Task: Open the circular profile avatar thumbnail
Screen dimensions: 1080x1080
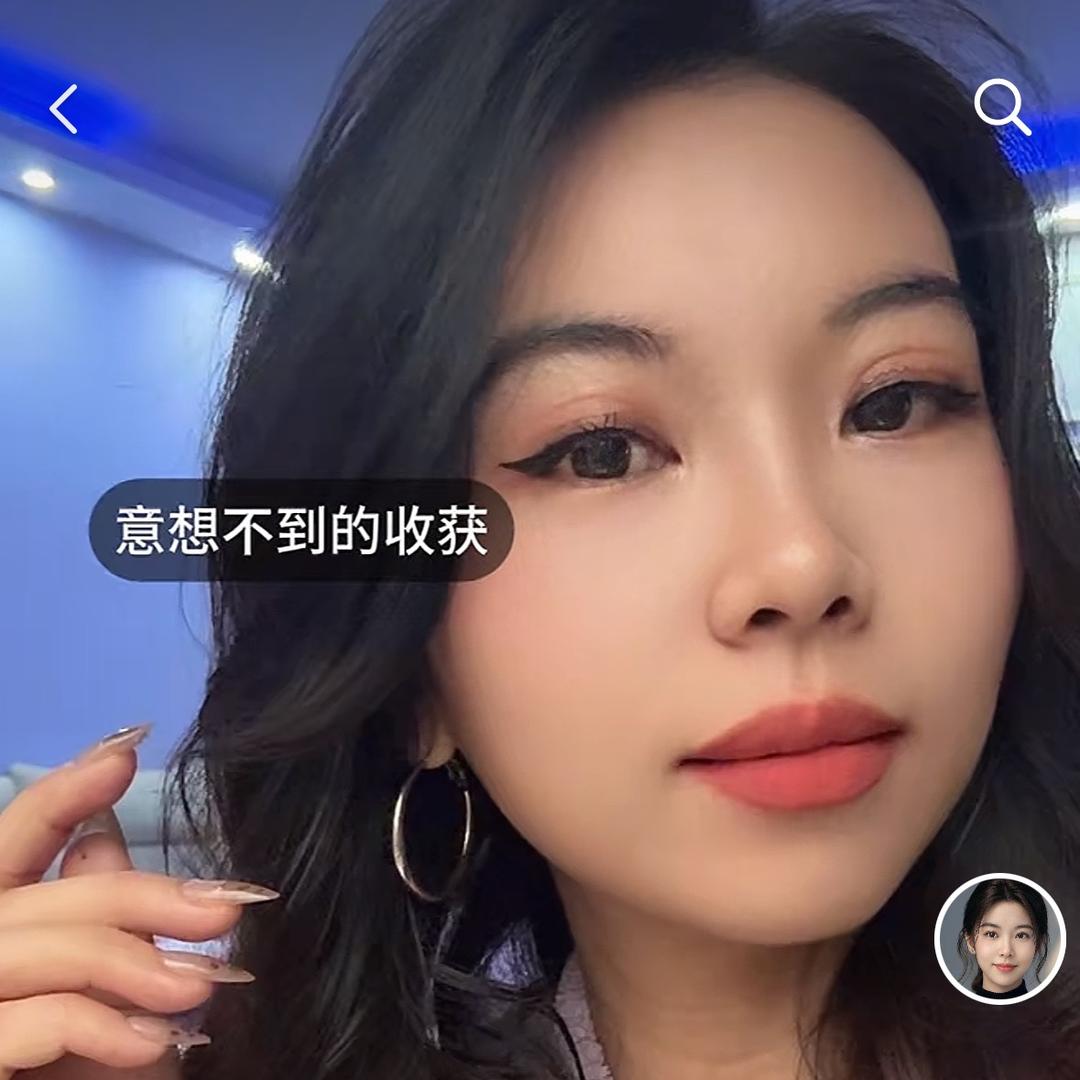Action: (1000, 938)
